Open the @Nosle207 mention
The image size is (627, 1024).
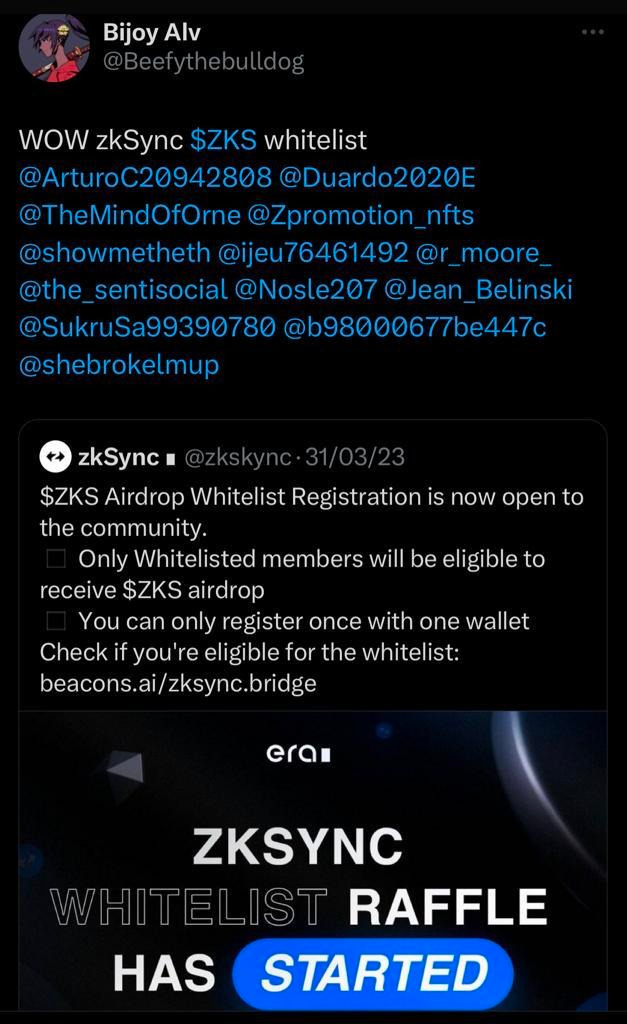(x=305, y=289)
